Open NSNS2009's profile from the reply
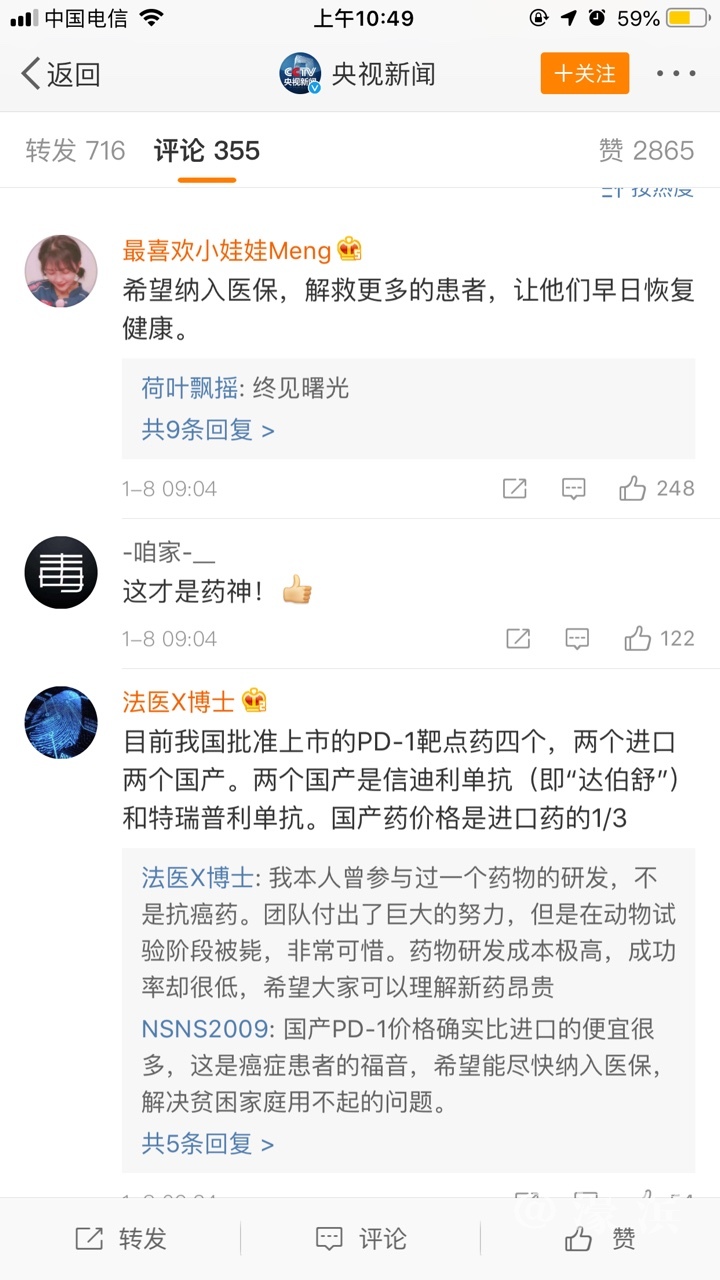This screenshot has width=720, height=1280. click(205, 1028)
